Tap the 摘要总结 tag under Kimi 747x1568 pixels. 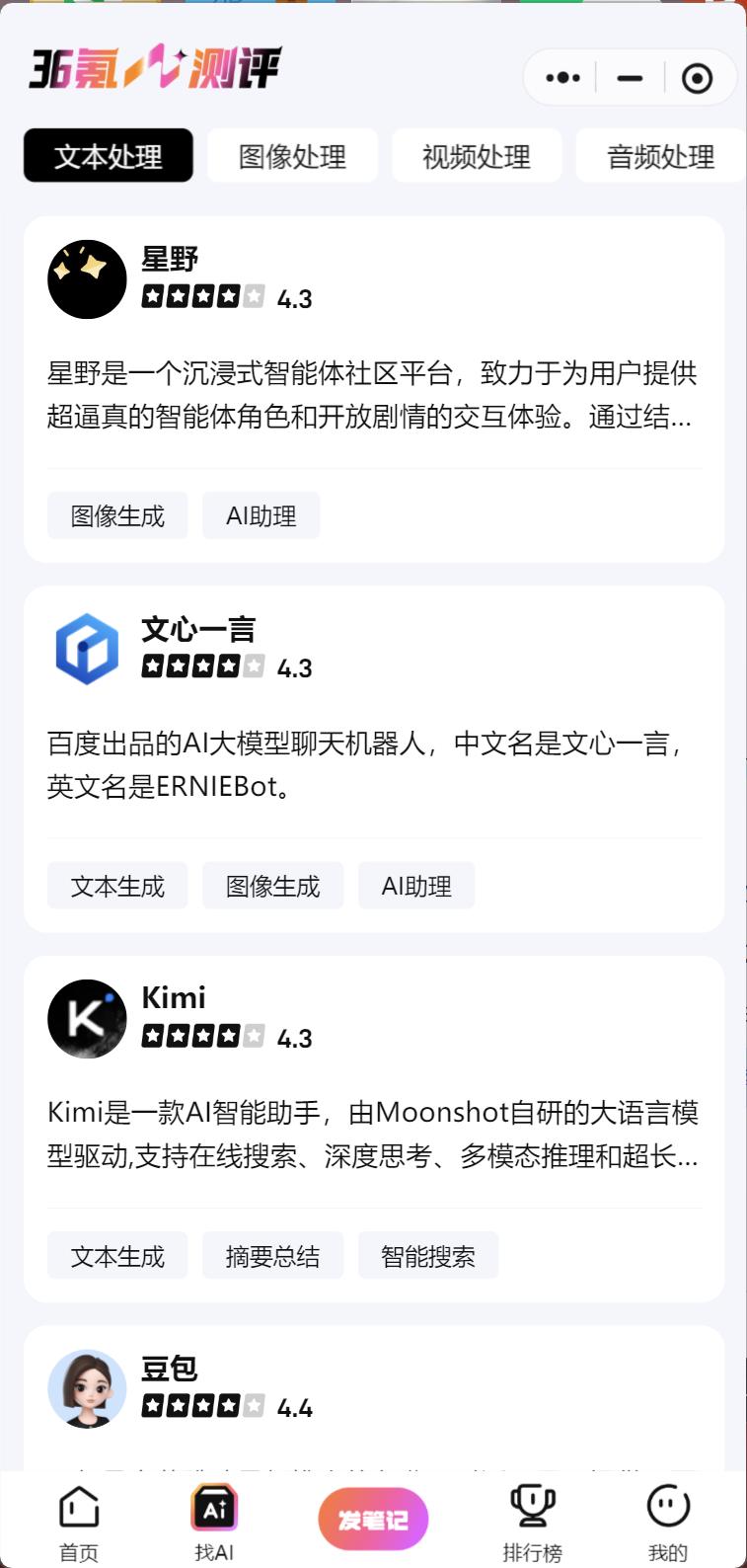pos(272,1256)
